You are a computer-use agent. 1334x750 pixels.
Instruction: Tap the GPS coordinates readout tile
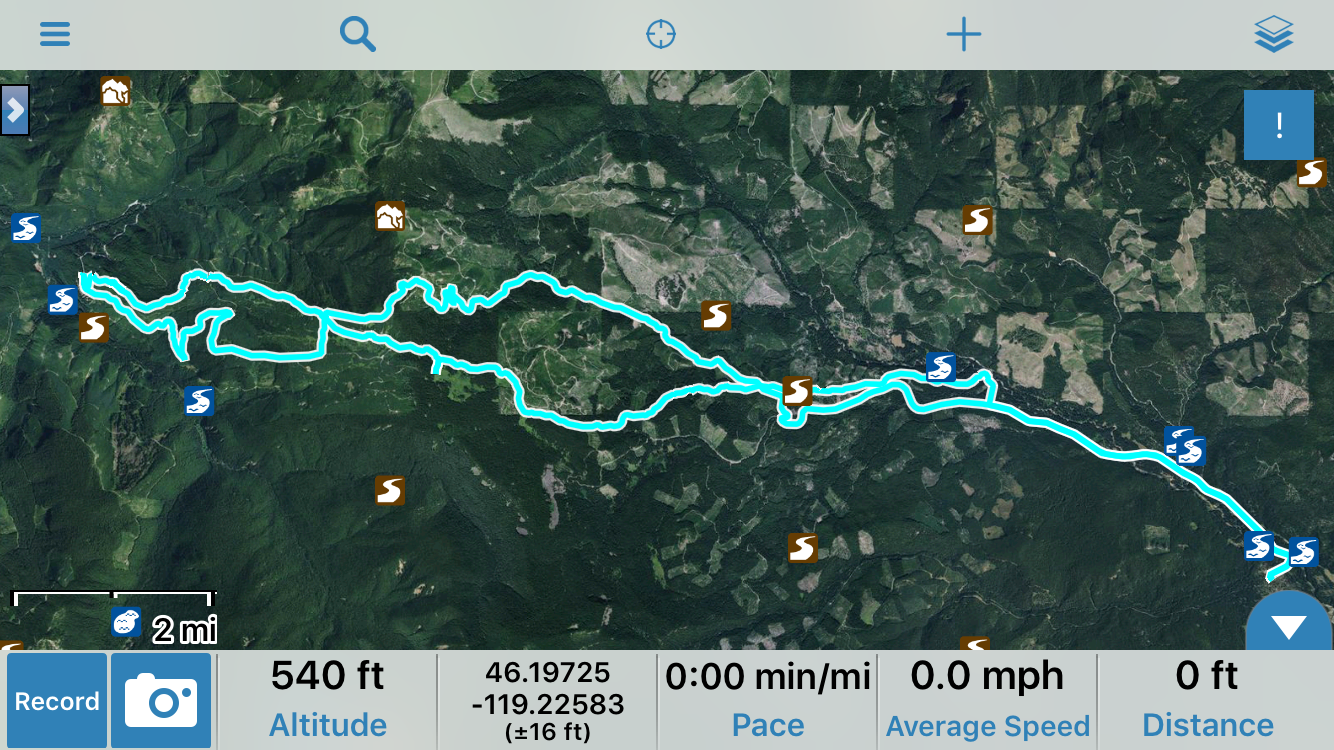pos(547,701)
